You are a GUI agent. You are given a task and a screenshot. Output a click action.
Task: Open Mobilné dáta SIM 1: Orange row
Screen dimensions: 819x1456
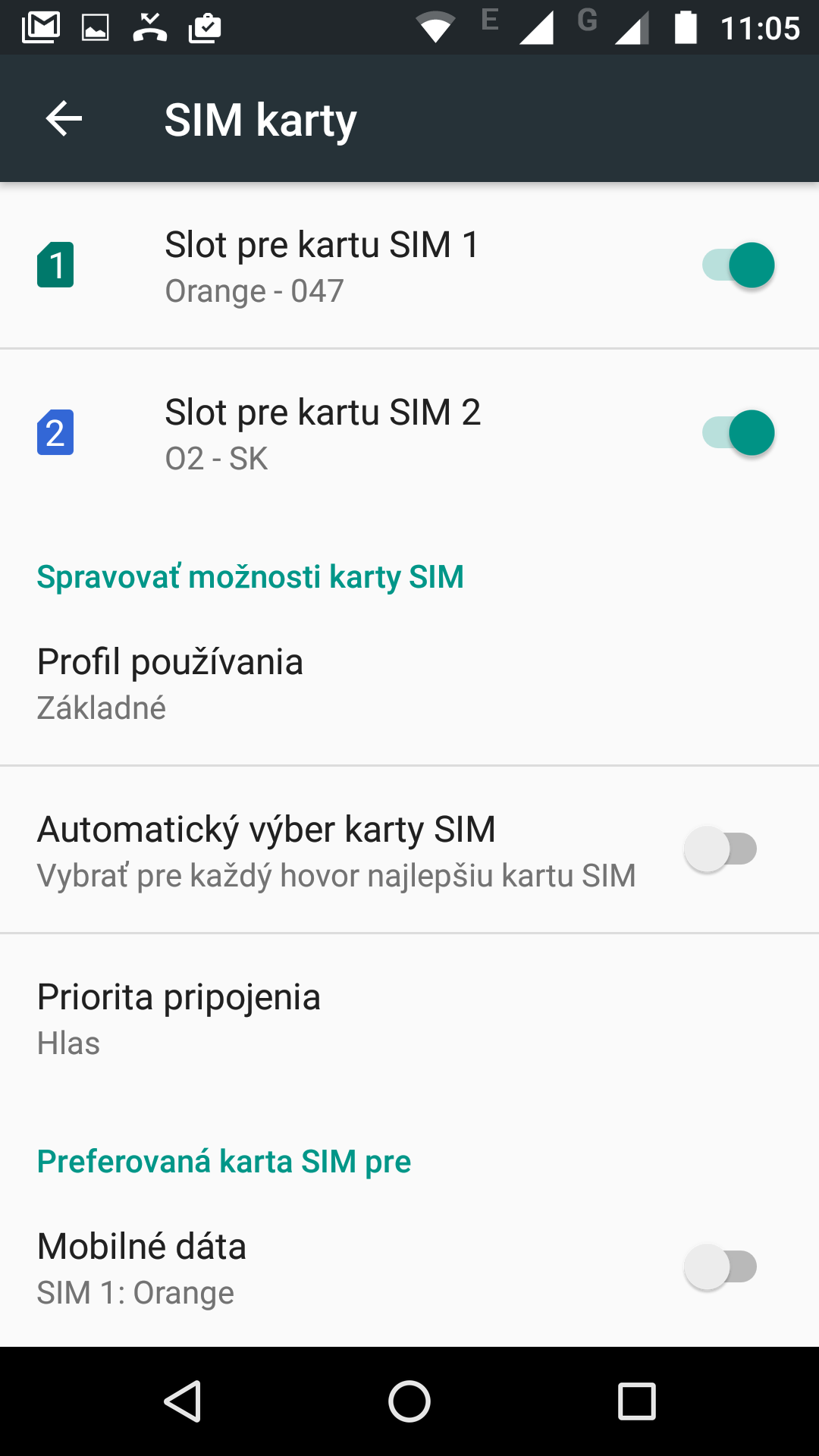click(x=409, y=1267)
